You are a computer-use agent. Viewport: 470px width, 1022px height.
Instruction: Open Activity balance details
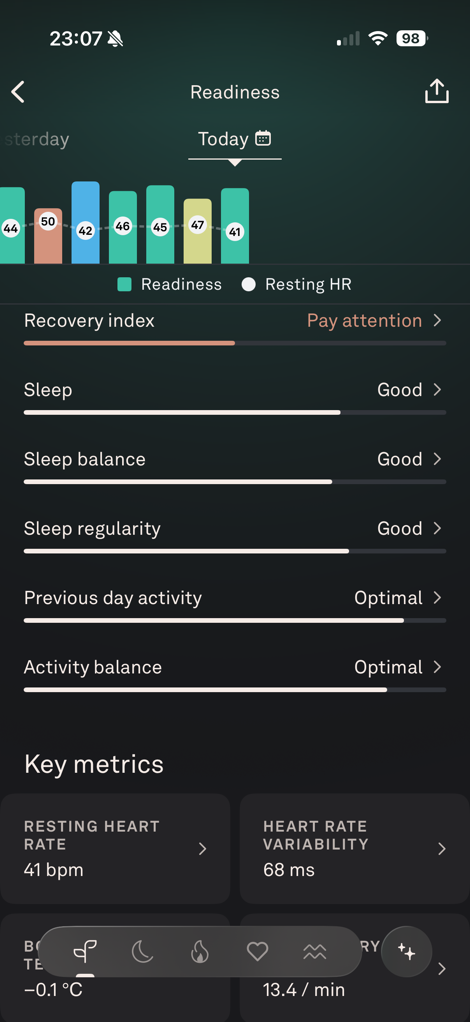click(x=235, y=672)
